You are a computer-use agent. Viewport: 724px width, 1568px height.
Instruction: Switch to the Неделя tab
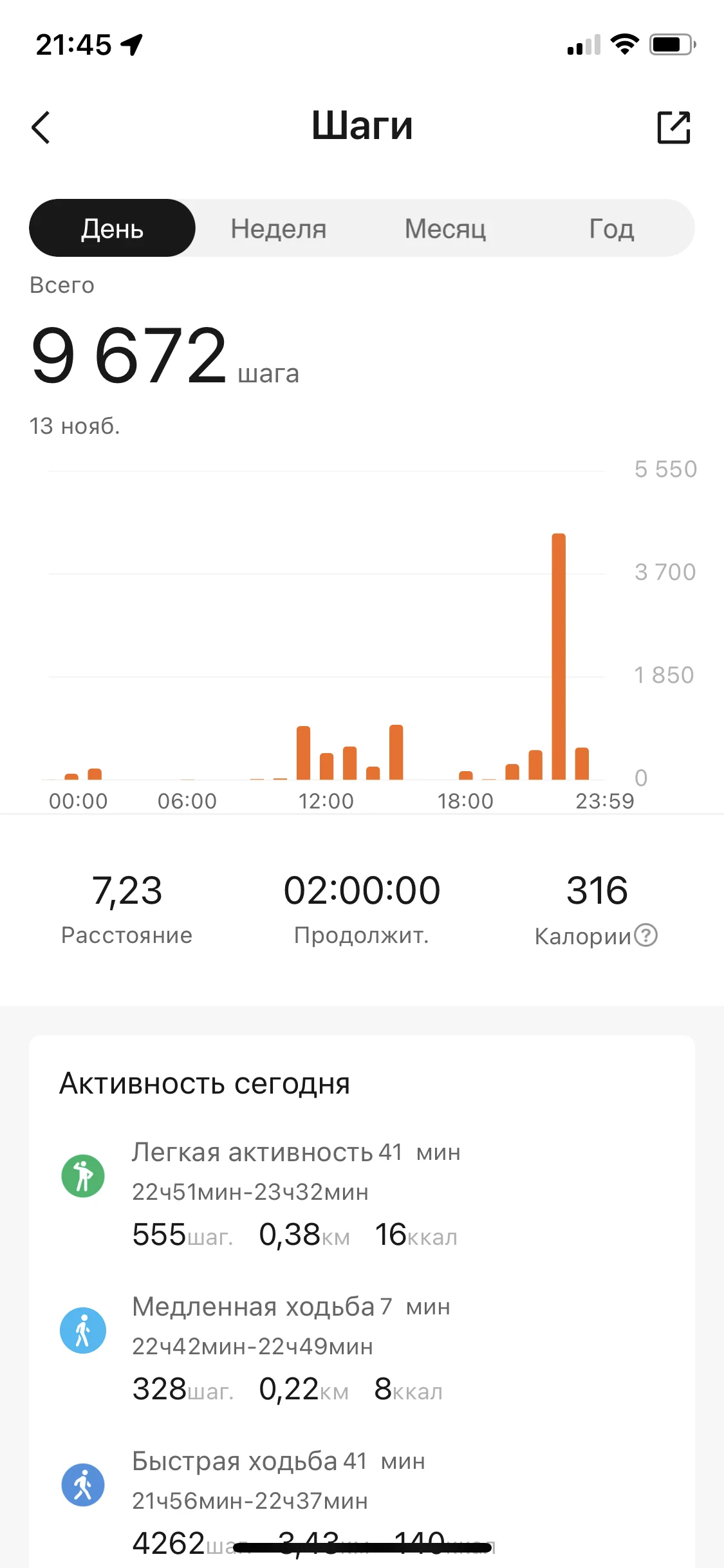click(x=278, y=229)
